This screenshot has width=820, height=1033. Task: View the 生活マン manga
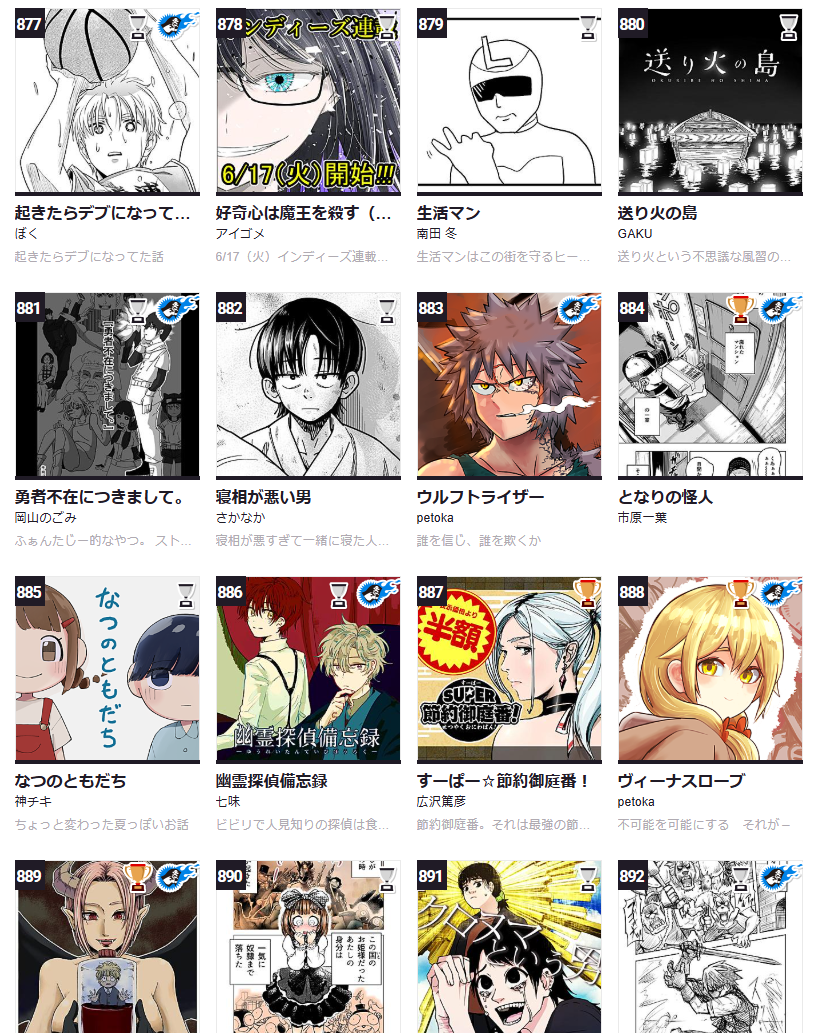point(509,101)
